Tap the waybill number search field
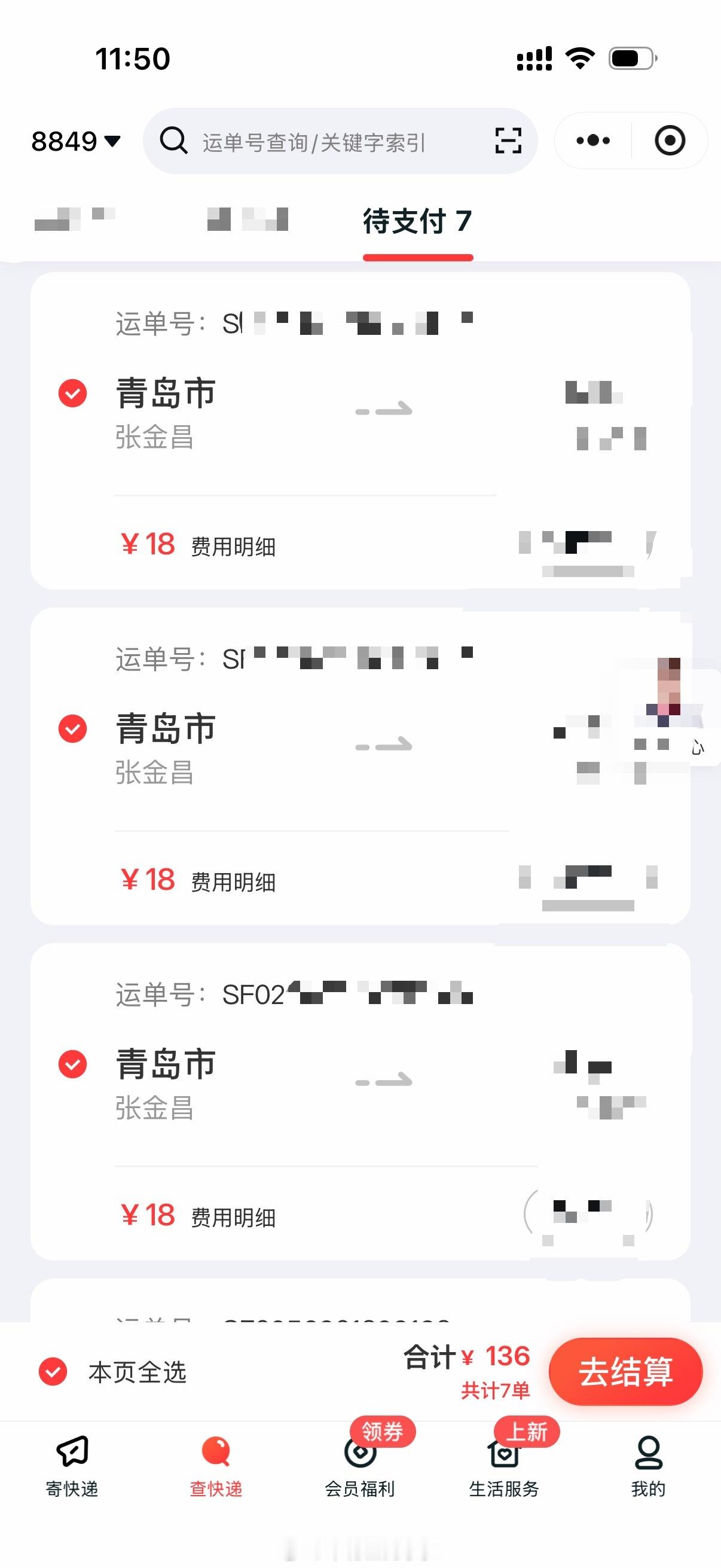The image size is (721, 1568). tap(313, 142)
